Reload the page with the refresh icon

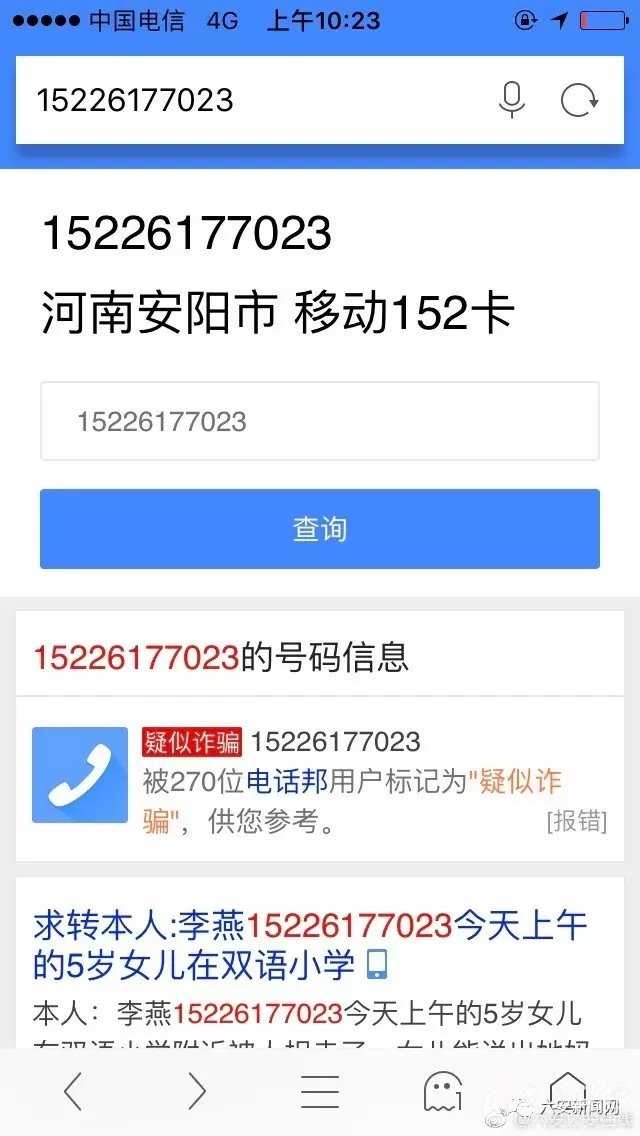(579, 100)
